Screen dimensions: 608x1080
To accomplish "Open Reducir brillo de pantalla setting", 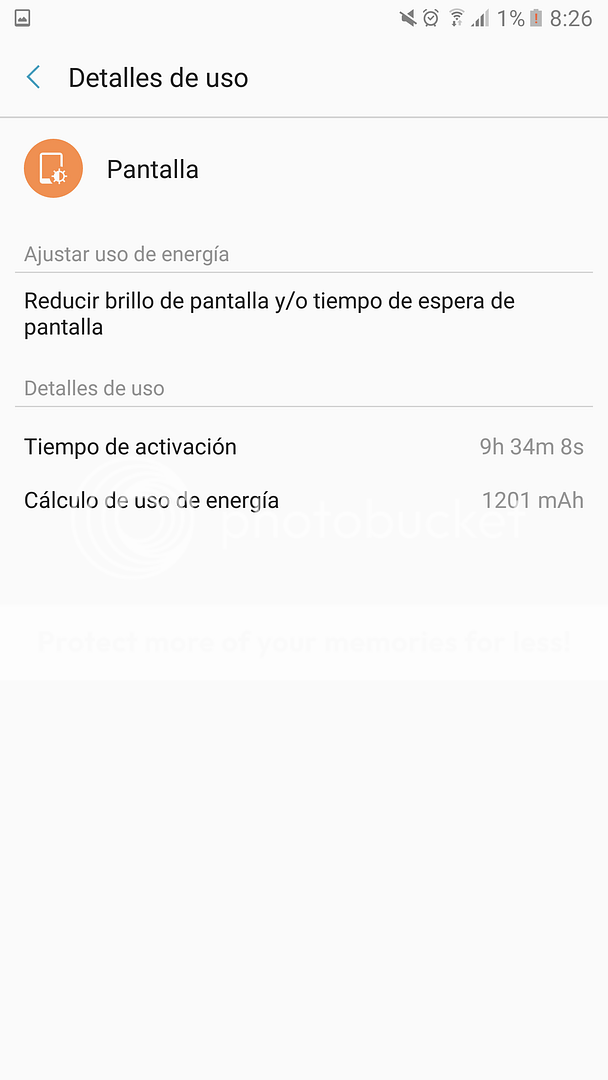I will click(270, 314).
